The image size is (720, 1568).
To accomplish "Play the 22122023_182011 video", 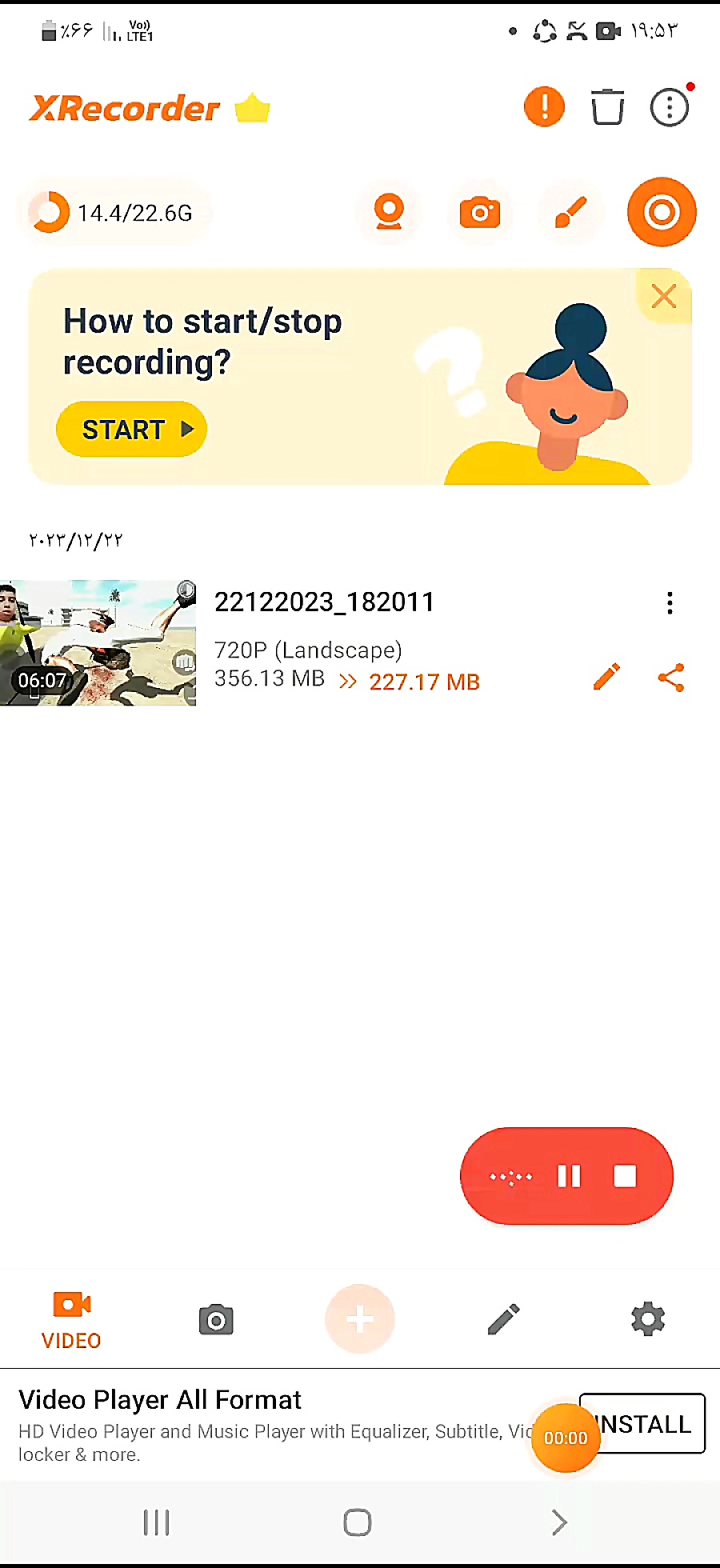I will (x=98, y=642).
